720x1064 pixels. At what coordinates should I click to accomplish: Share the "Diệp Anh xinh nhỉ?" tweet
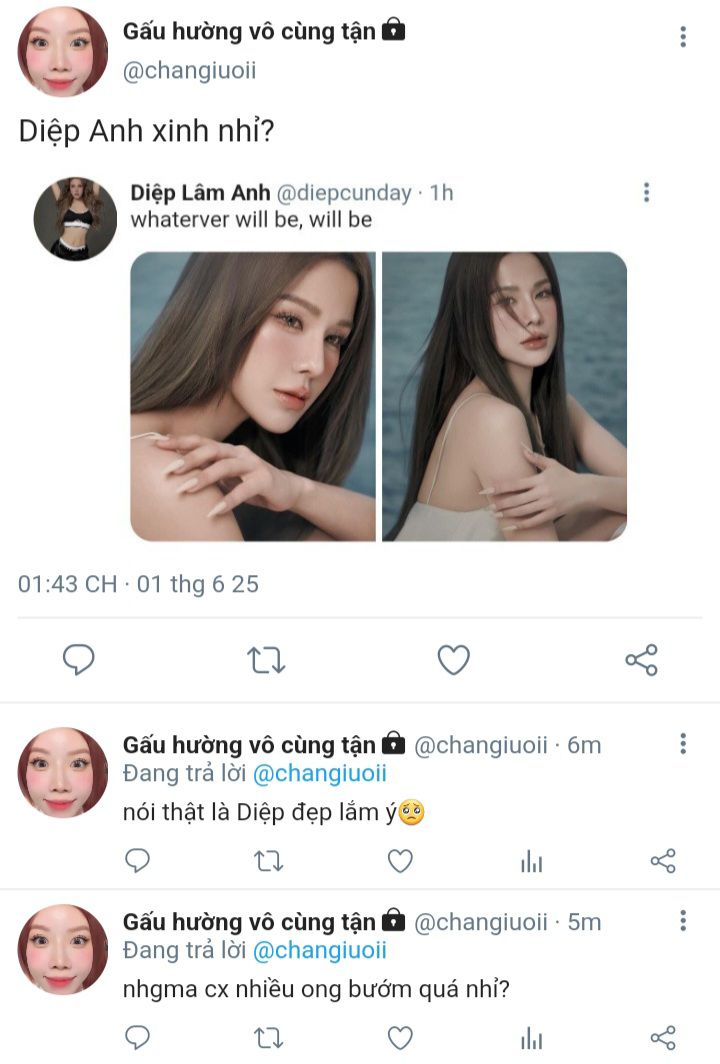641,660
